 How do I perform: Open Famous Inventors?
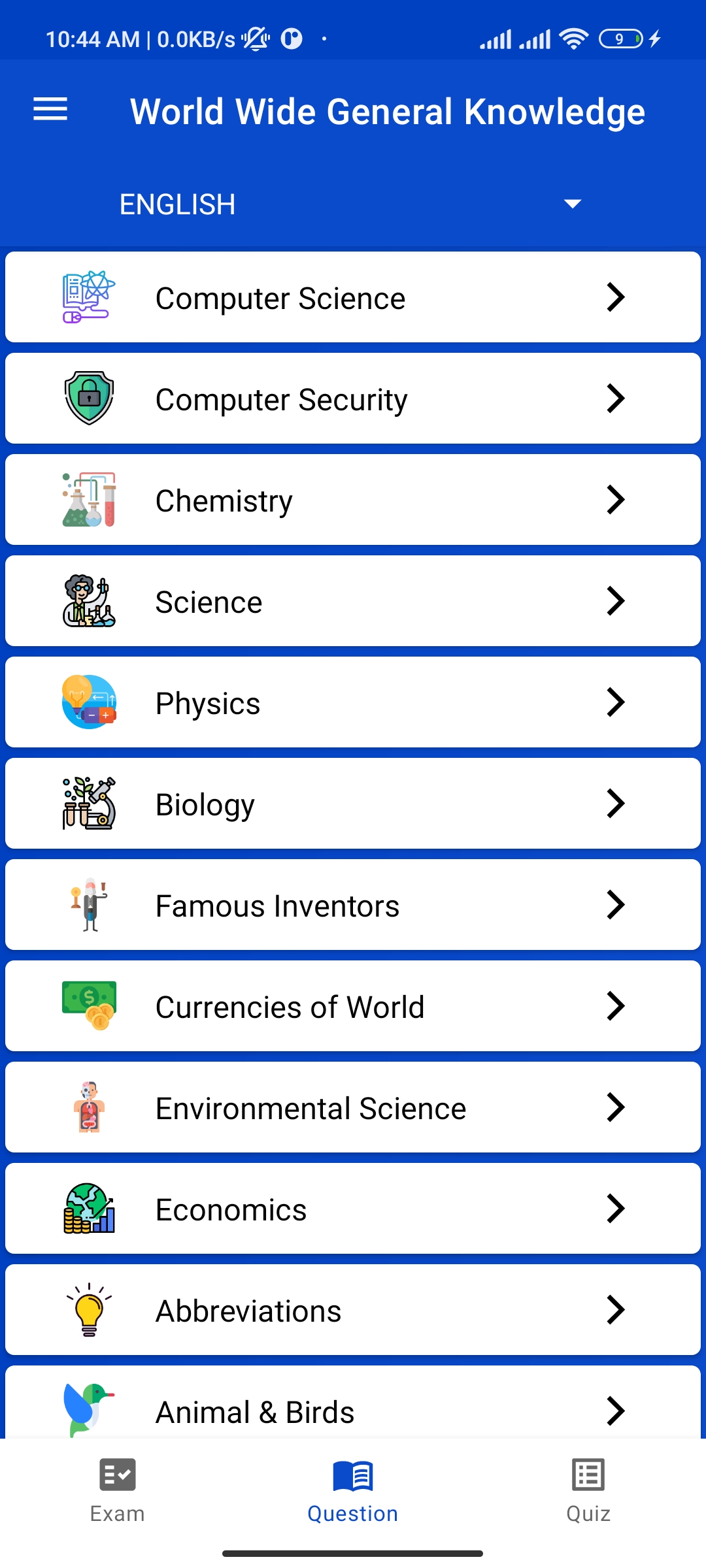[x=353, y=905]
